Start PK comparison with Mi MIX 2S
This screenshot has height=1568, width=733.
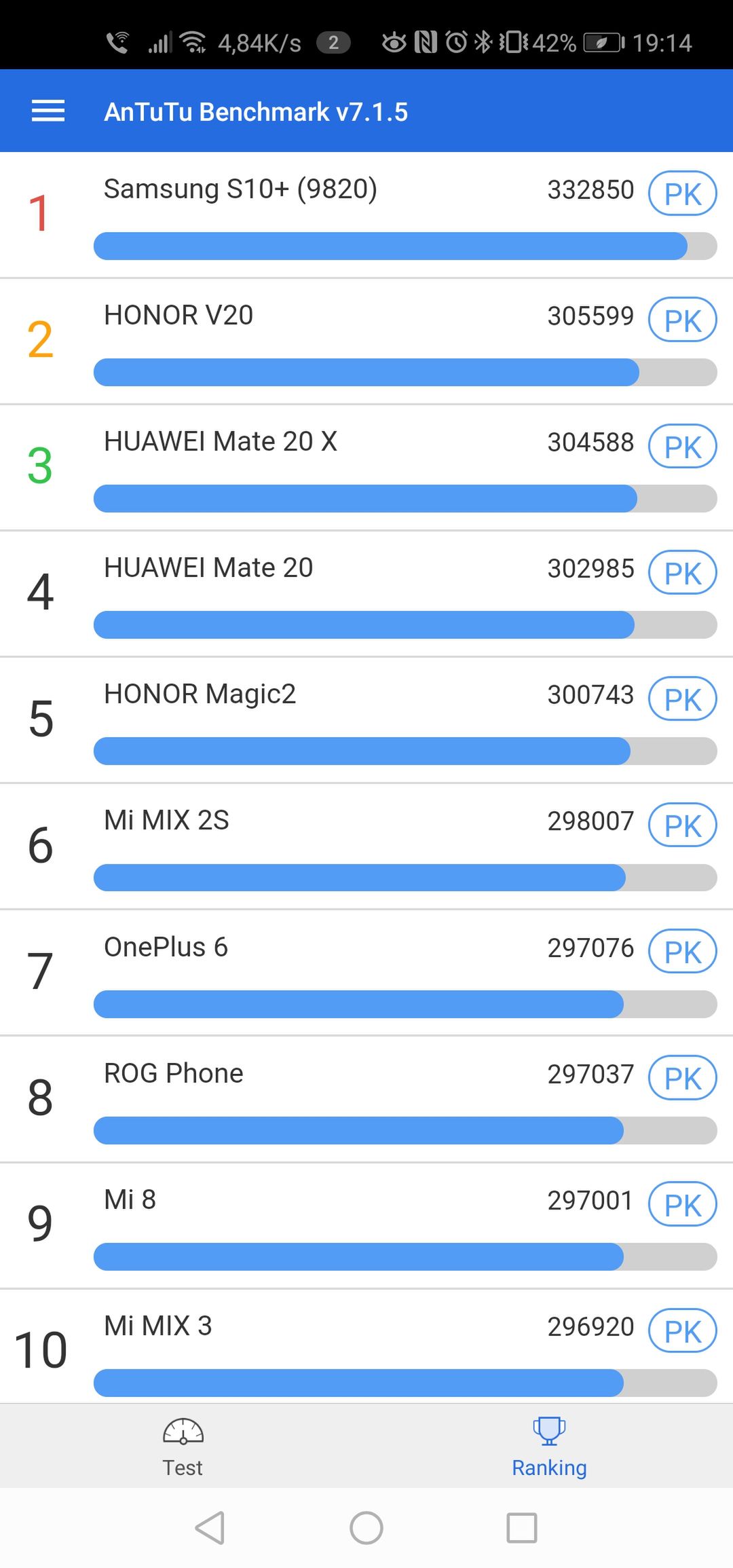click(683, 825)
